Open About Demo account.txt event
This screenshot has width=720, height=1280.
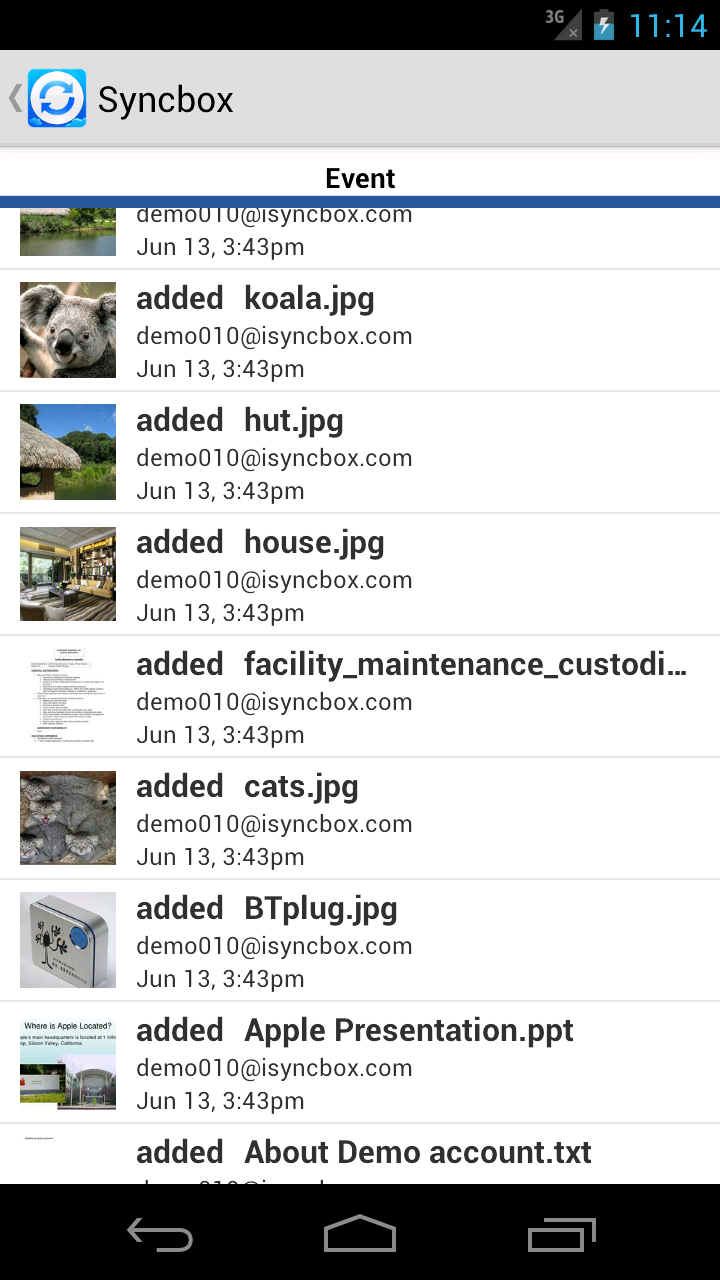tap(360, 1155)
